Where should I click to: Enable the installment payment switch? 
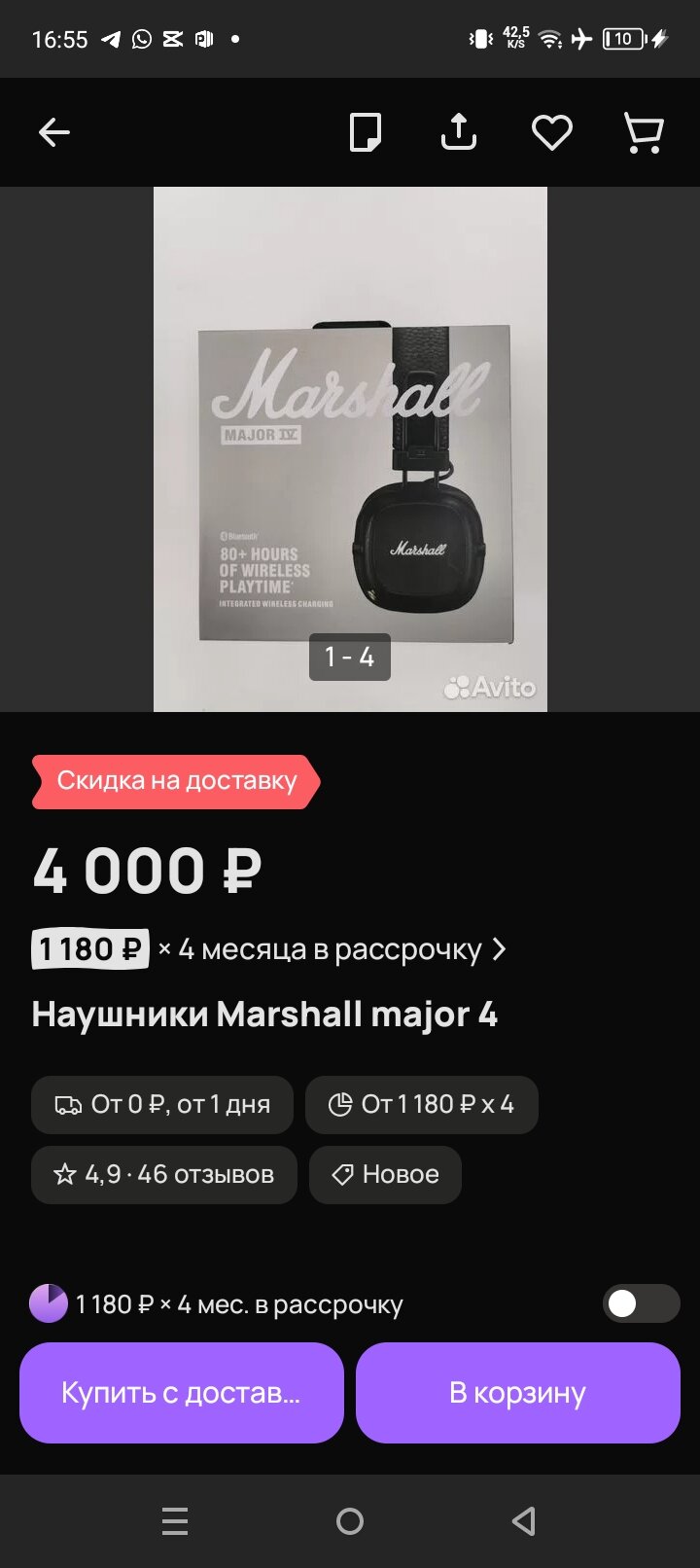point(641,1303)
